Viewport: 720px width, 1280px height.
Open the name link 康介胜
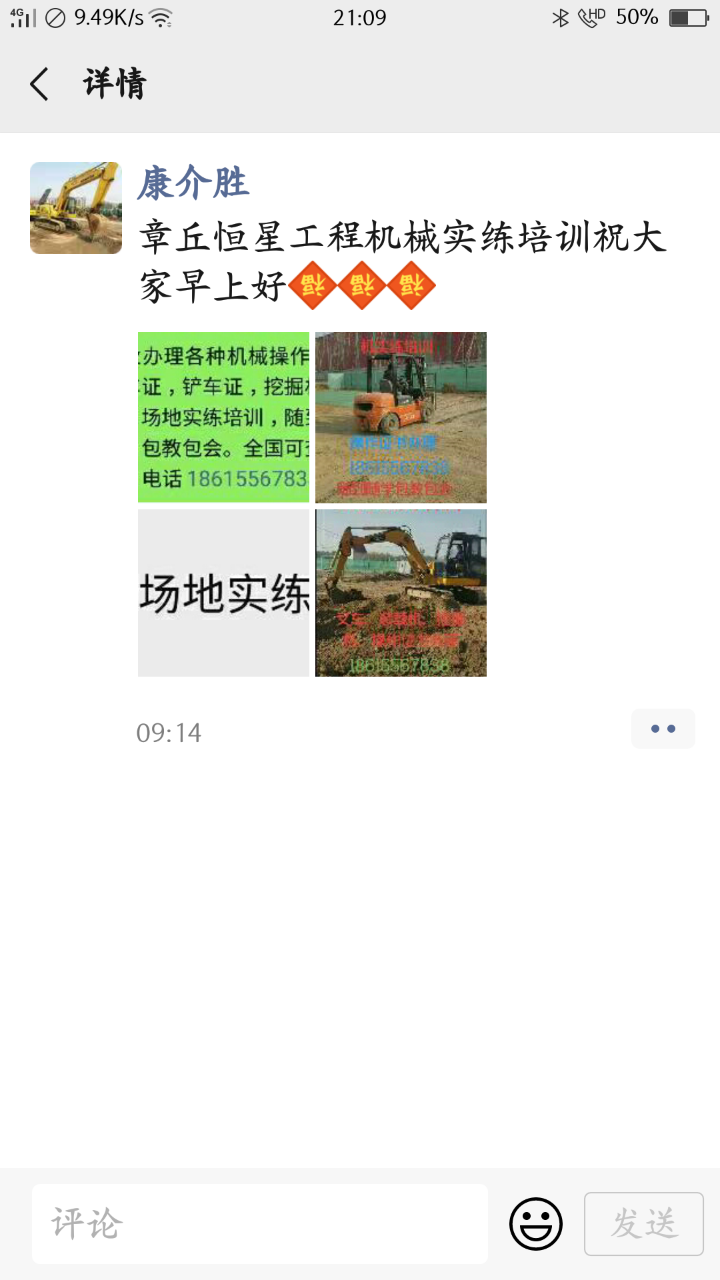coord(193,183)
